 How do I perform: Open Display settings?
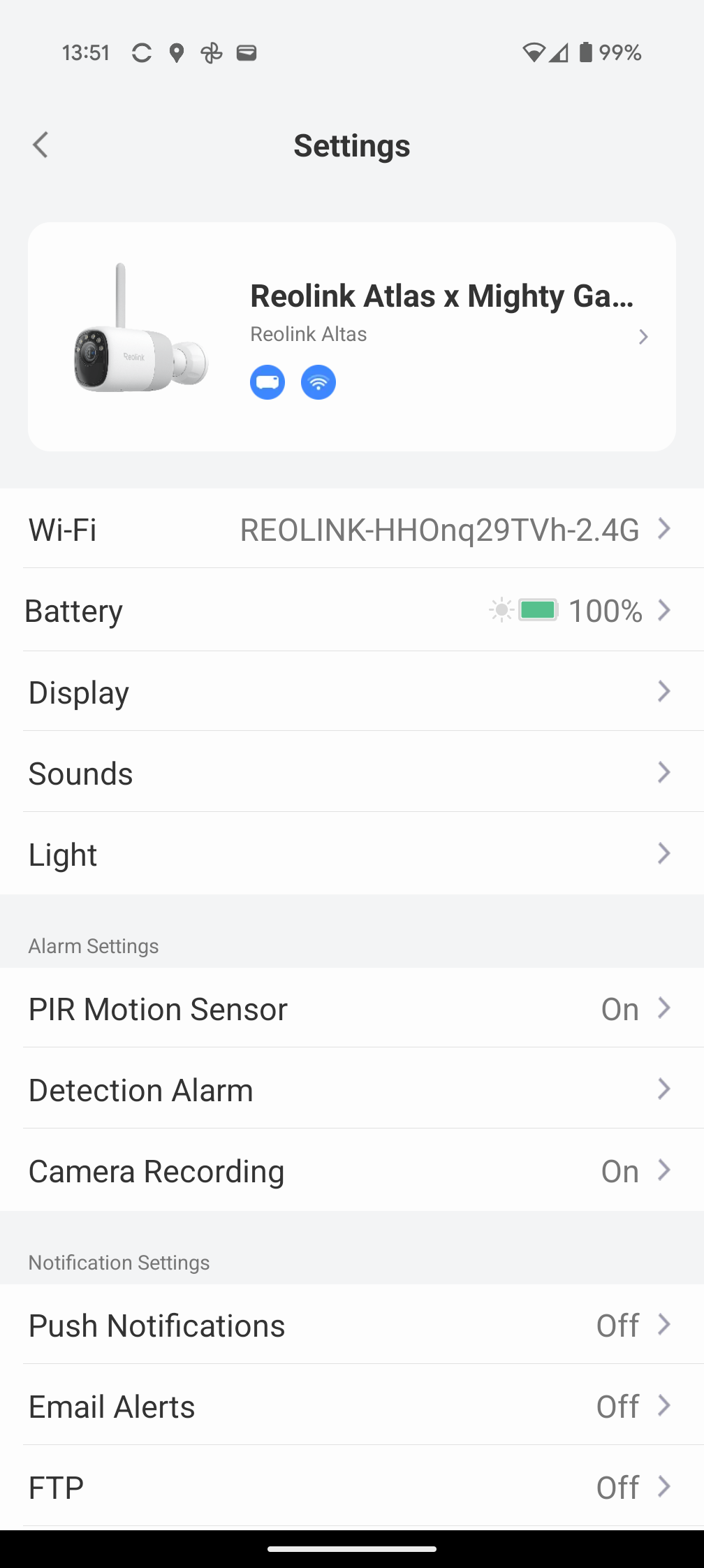[x=352, y=692]
